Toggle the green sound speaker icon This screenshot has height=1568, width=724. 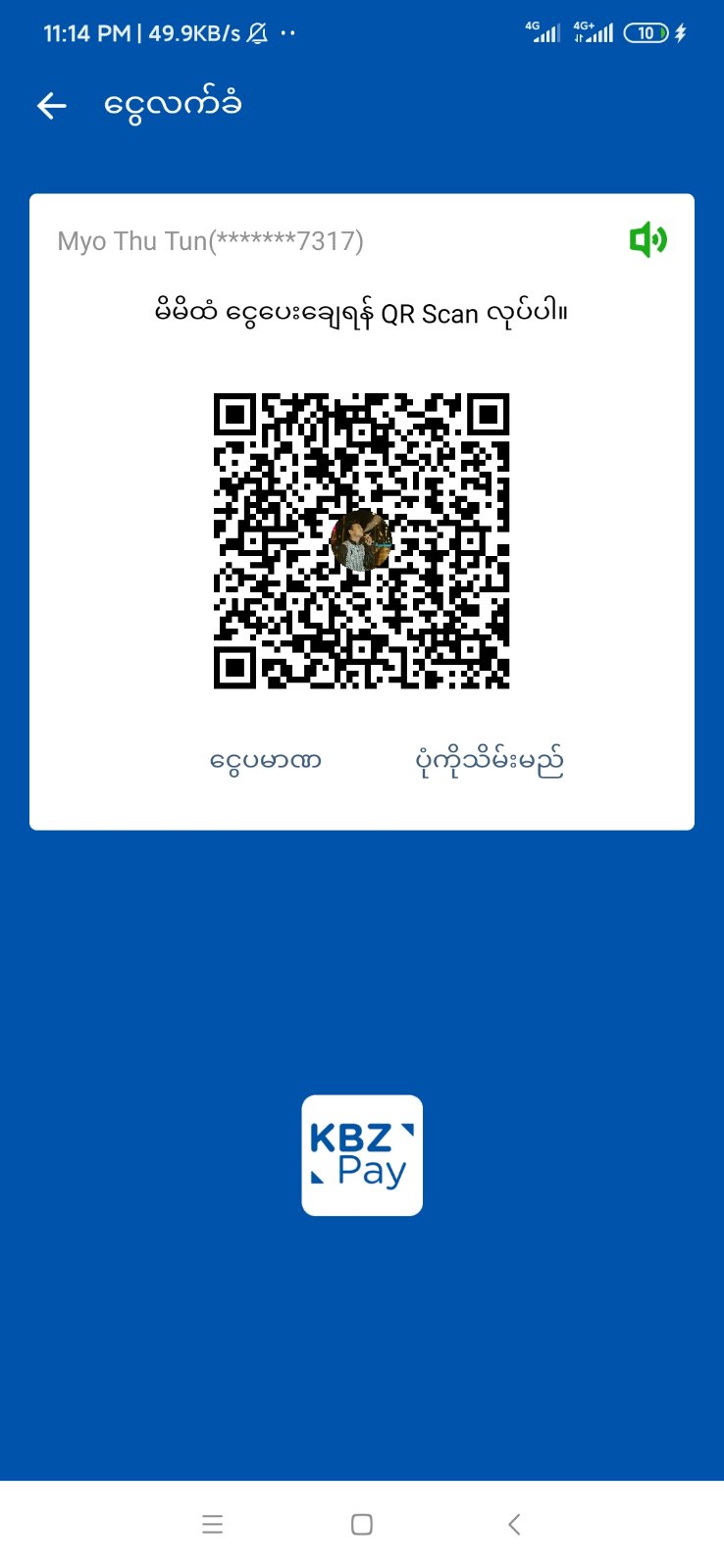coord(647,239)
